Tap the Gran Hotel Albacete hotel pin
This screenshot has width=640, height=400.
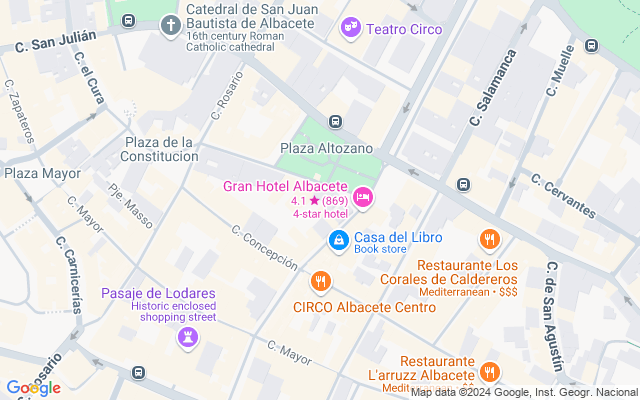pos(363,198)
